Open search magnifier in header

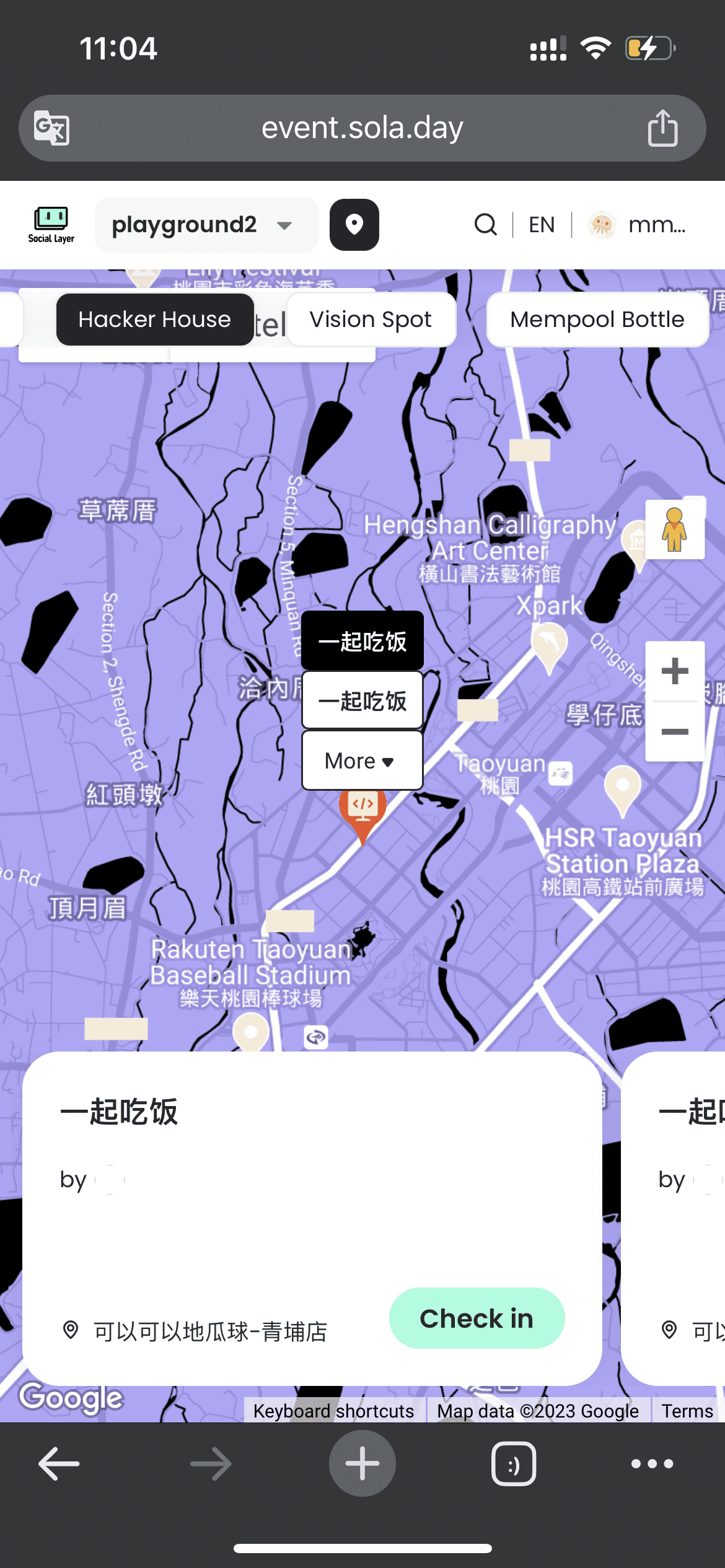485,225
